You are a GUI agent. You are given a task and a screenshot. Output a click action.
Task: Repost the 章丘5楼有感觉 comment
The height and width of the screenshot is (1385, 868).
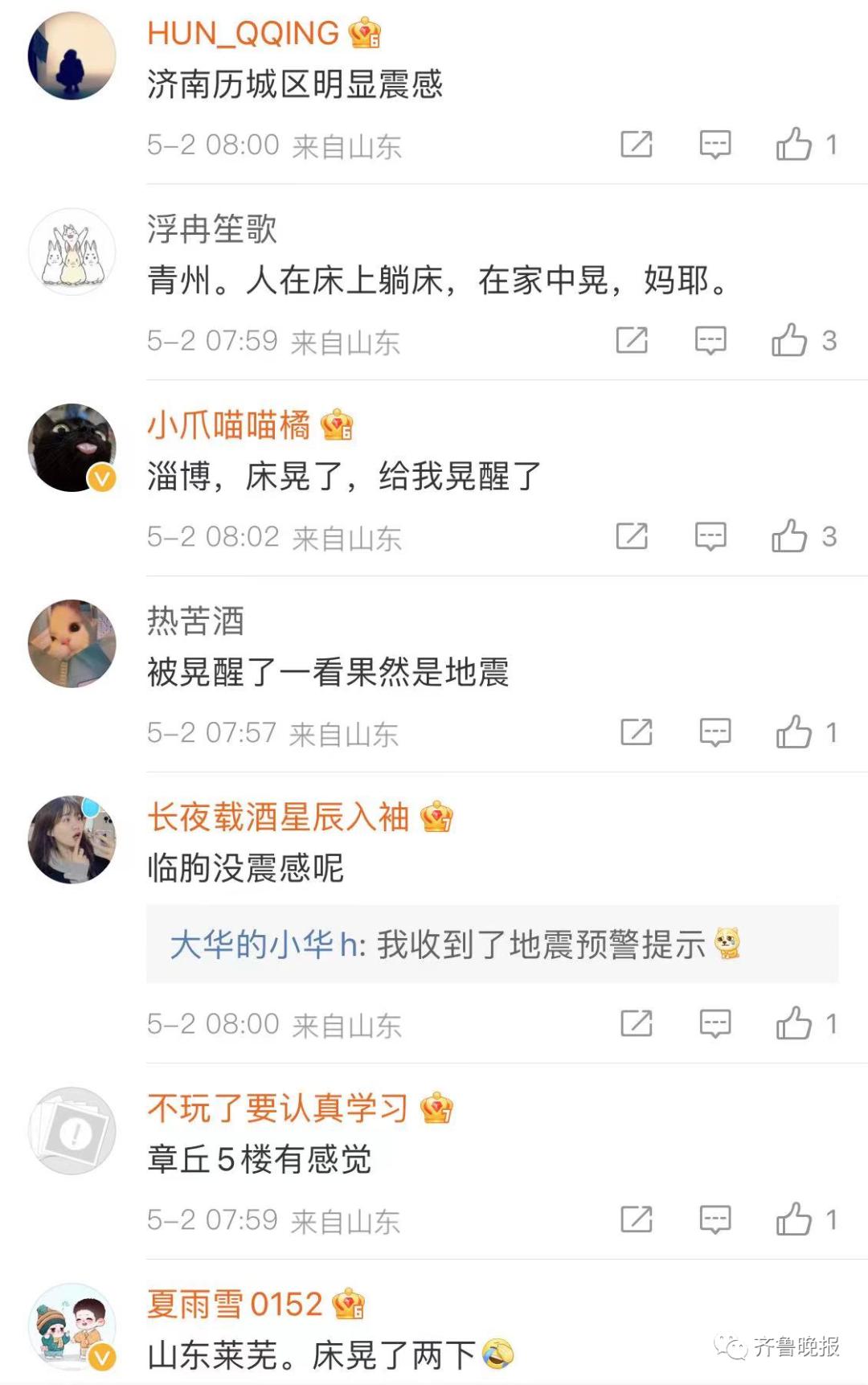click(x=637, y=1219)
